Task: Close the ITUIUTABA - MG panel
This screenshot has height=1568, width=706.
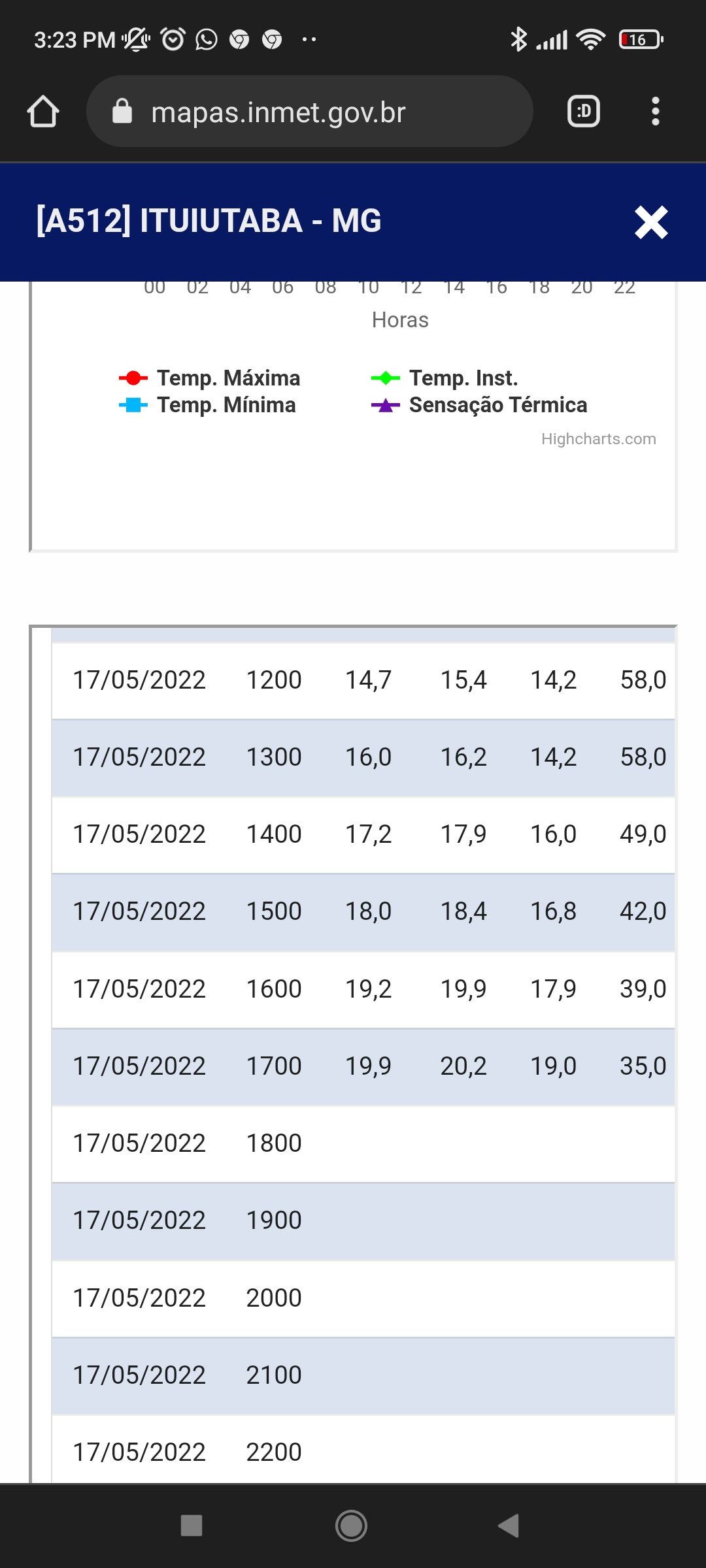Action: pos(651,222)
